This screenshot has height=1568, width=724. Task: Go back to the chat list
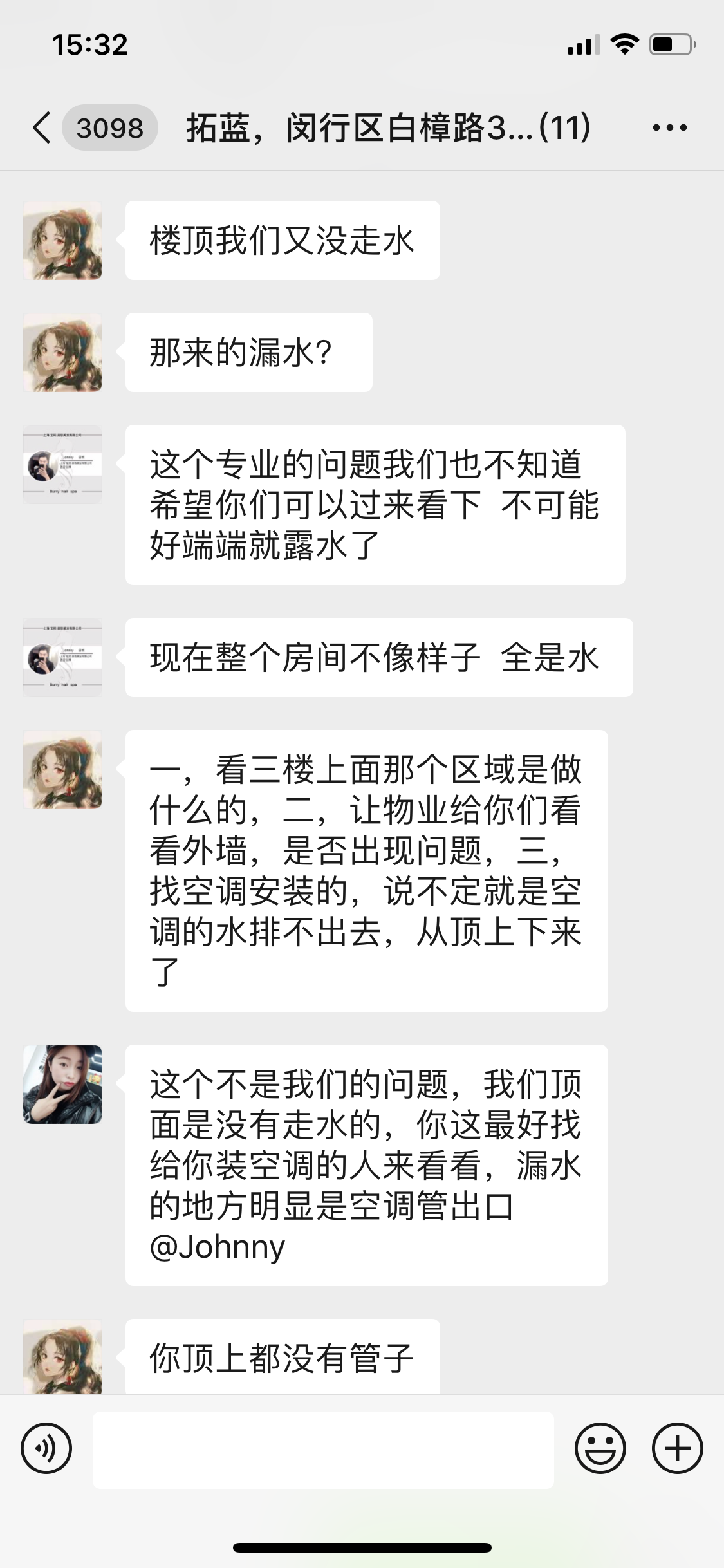(x=42, y=127)
